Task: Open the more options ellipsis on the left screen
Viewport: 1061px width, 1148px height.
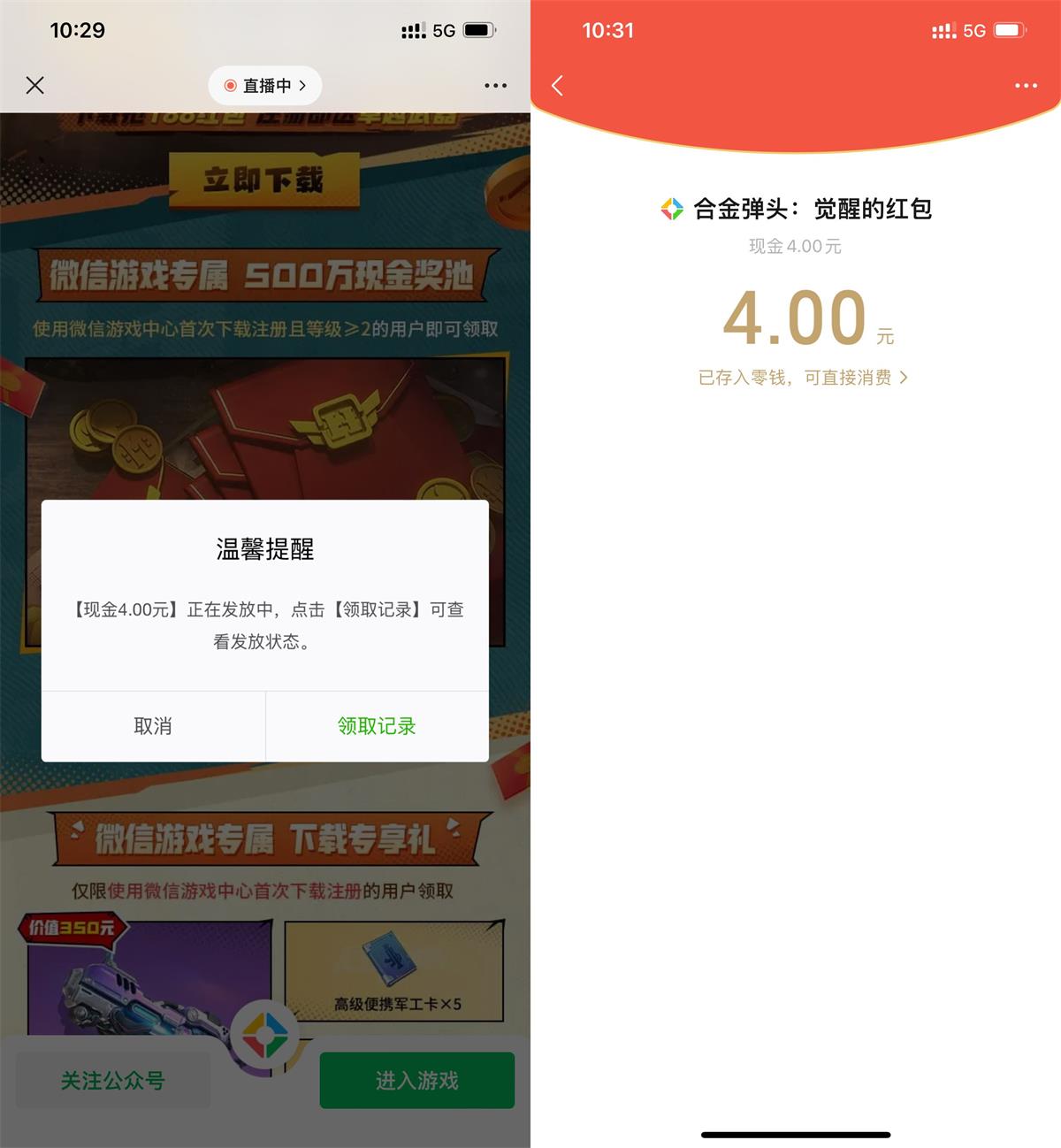Action: pyautogui.click(x=494, y=85)
